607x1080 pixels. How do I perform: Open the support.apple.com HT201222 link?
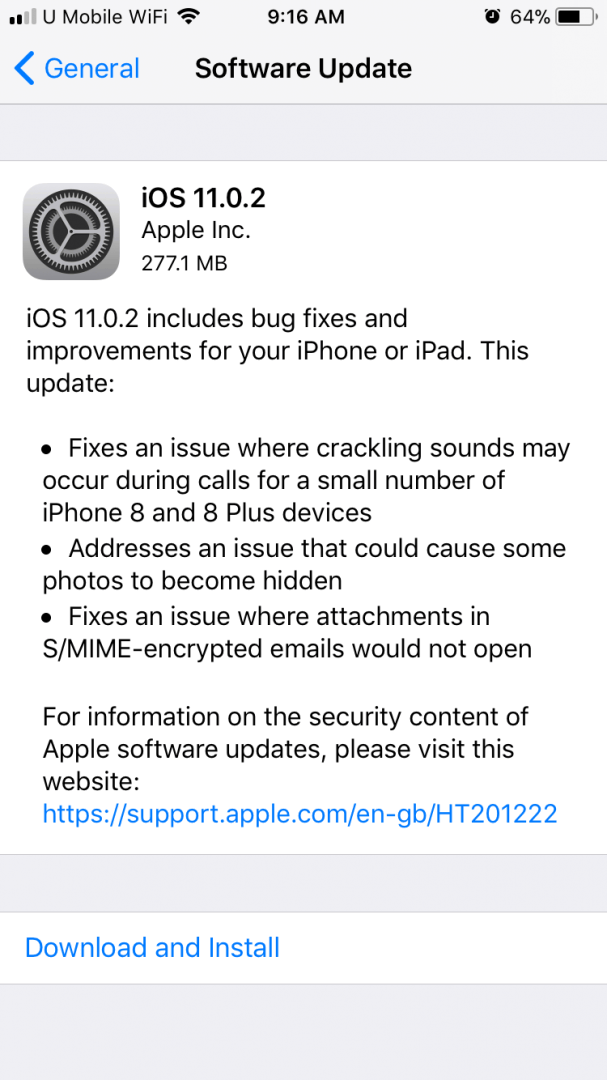click(x=300, y=814)
